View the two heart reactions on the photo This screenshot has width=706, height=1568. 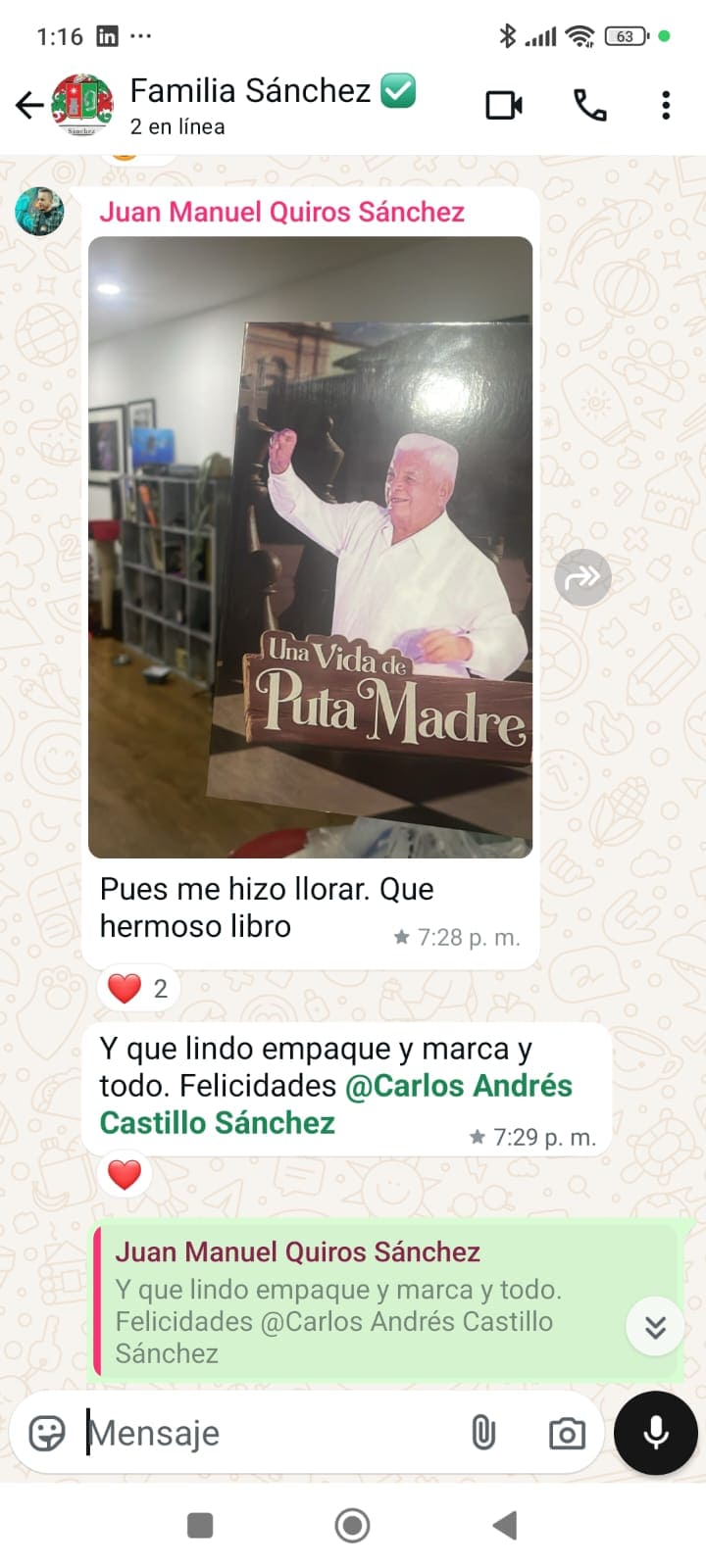click(137, 988)
